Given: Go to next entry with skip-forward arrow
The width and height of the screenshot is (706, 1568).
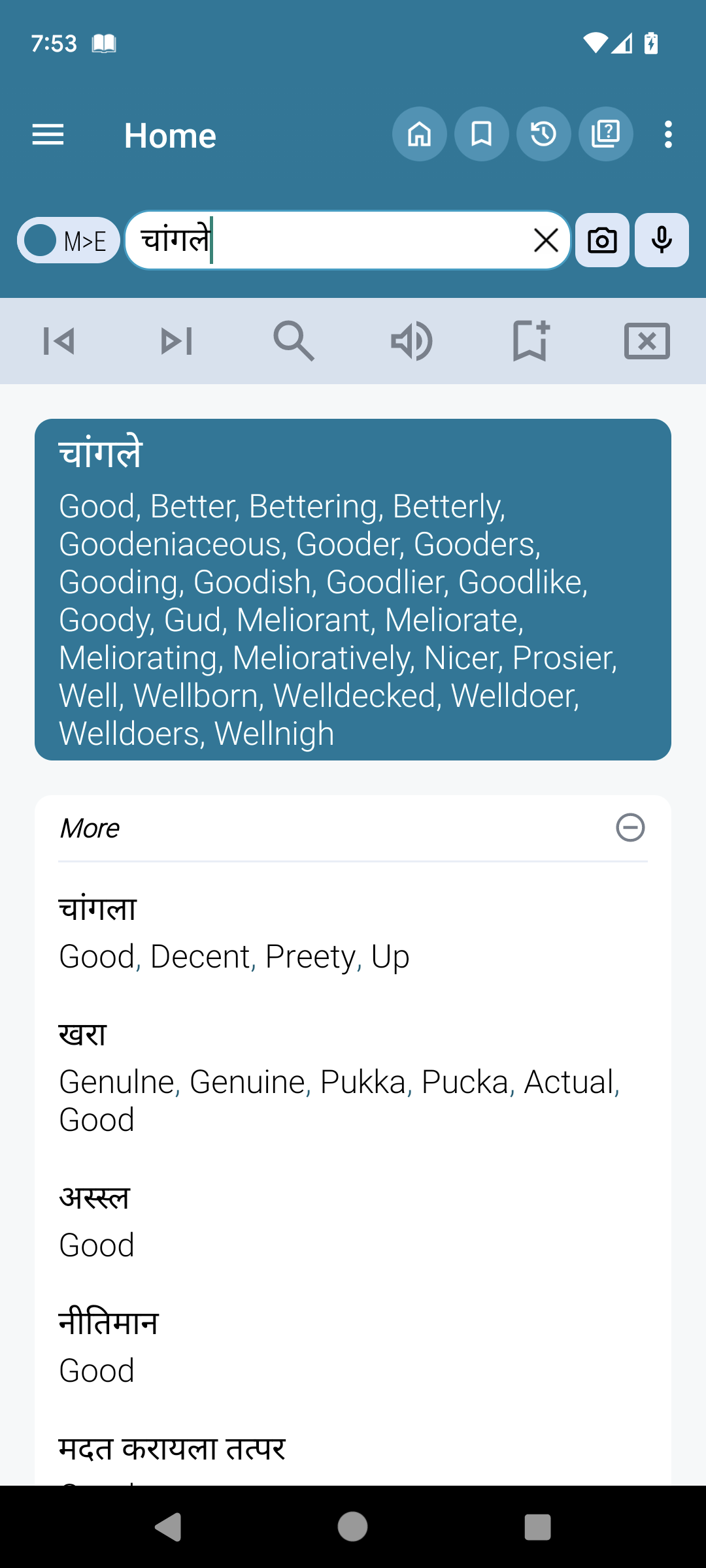Looking at the screenshot, I should coord(176,340).
